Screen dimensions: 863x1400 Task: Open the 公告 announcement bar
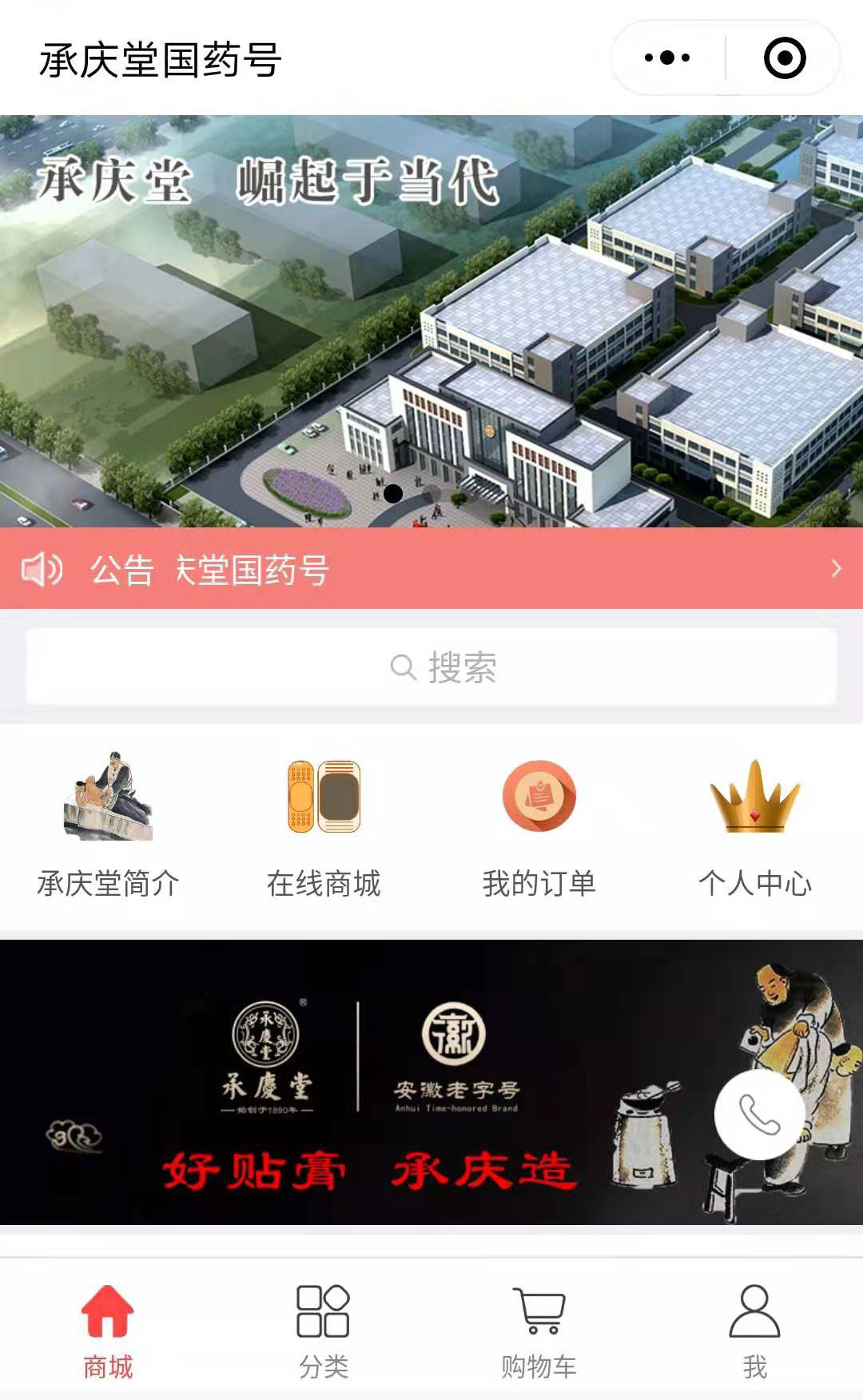coord(431,569)
